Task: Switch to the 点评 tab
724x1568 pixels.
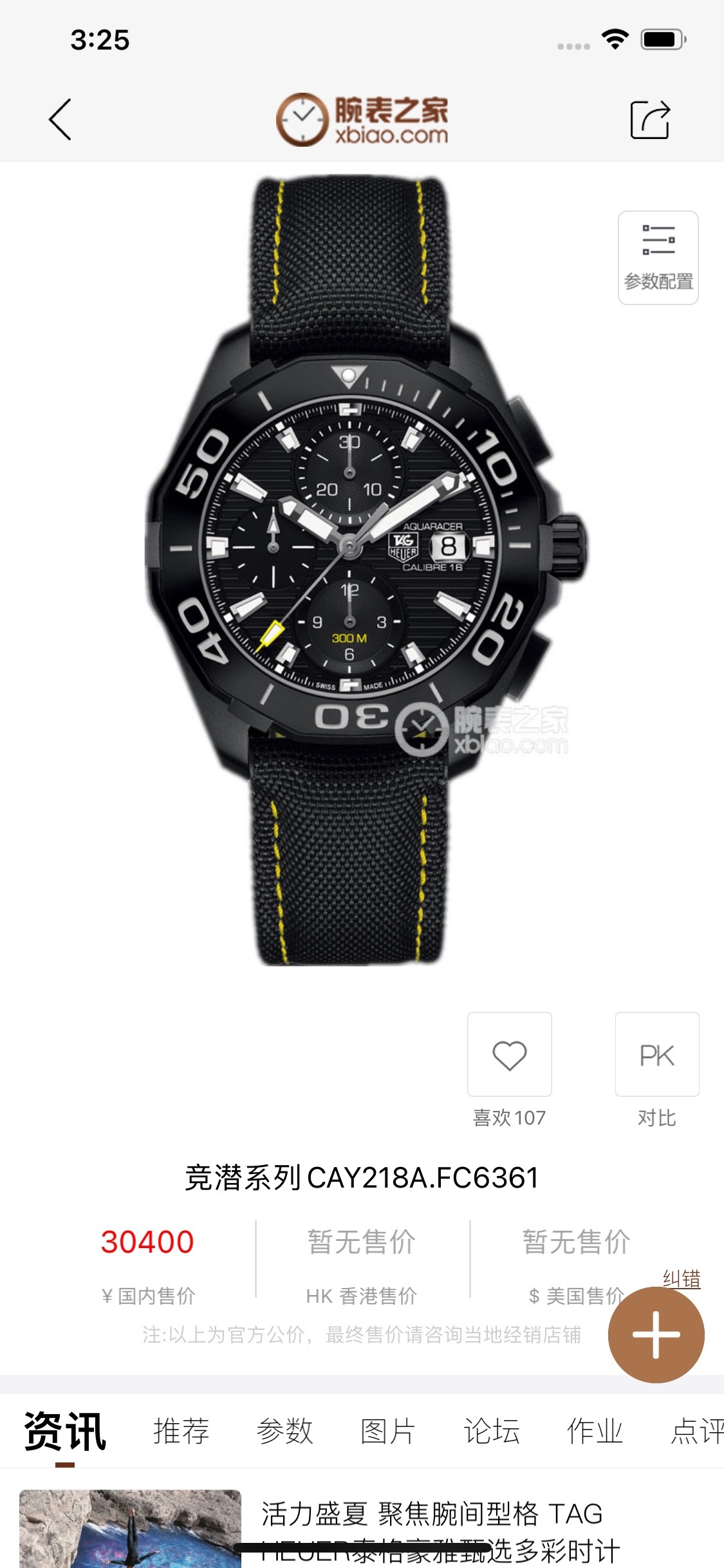Action: coord(696,1432)
